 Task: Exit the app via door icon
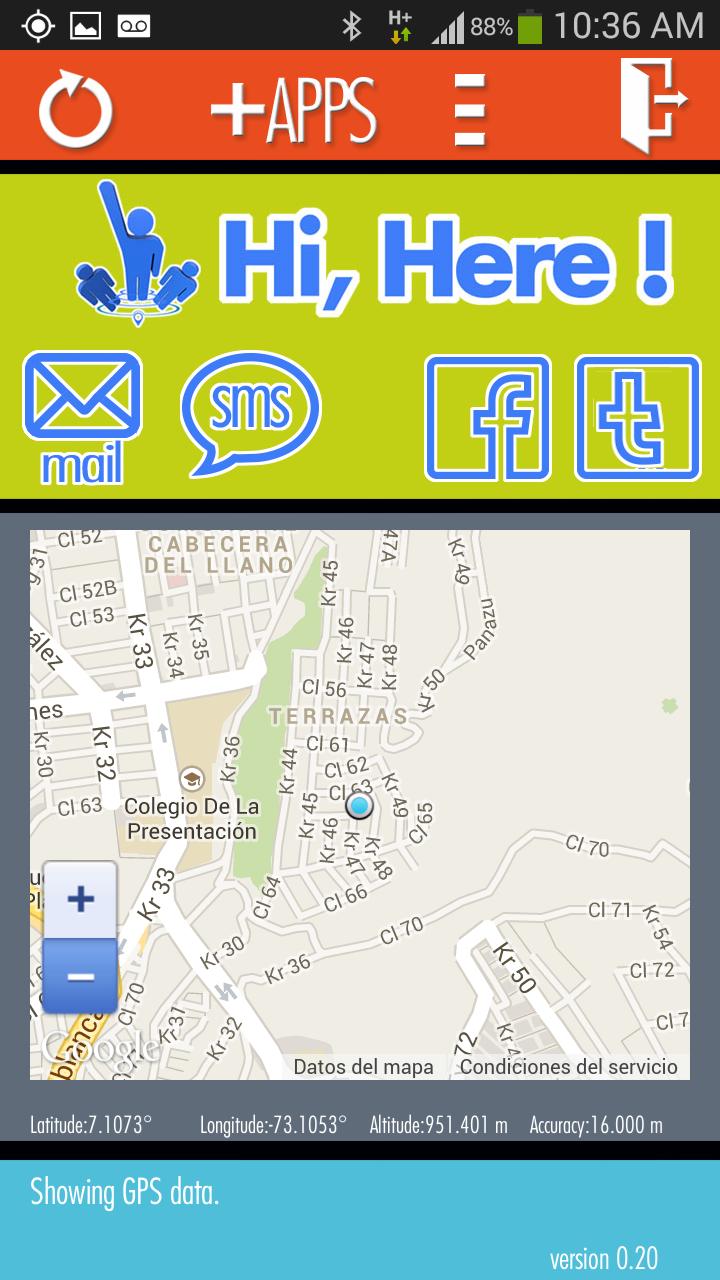[653, 105]
